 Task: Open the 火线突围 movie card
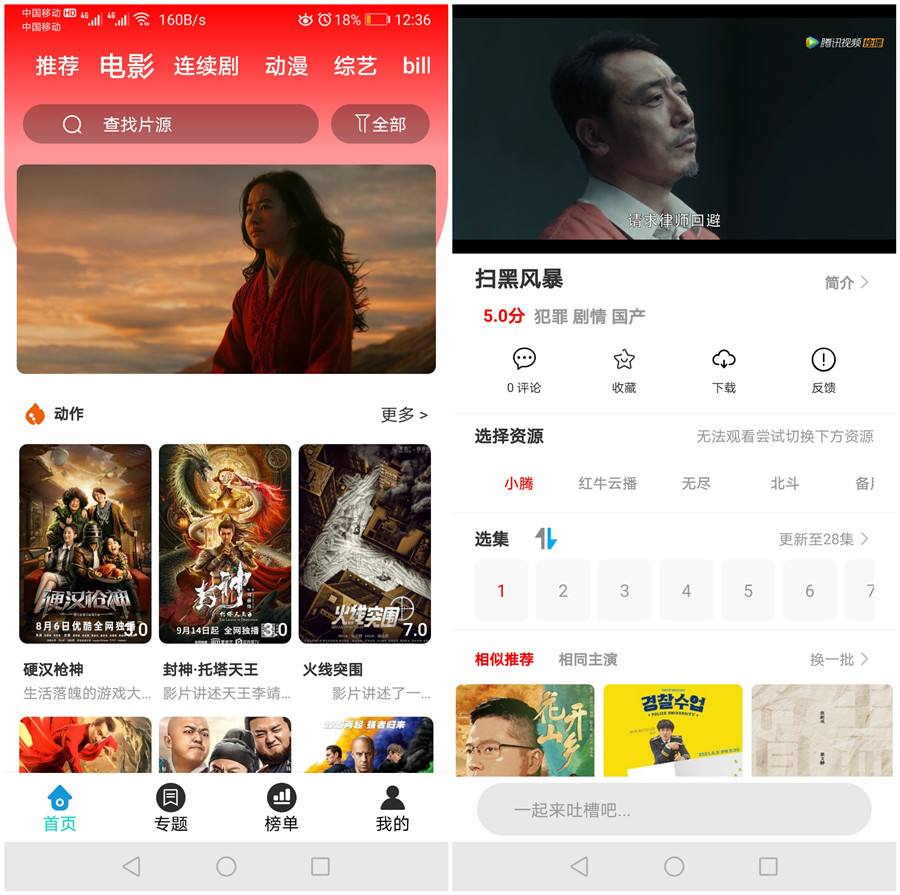(x=365, y=543)
